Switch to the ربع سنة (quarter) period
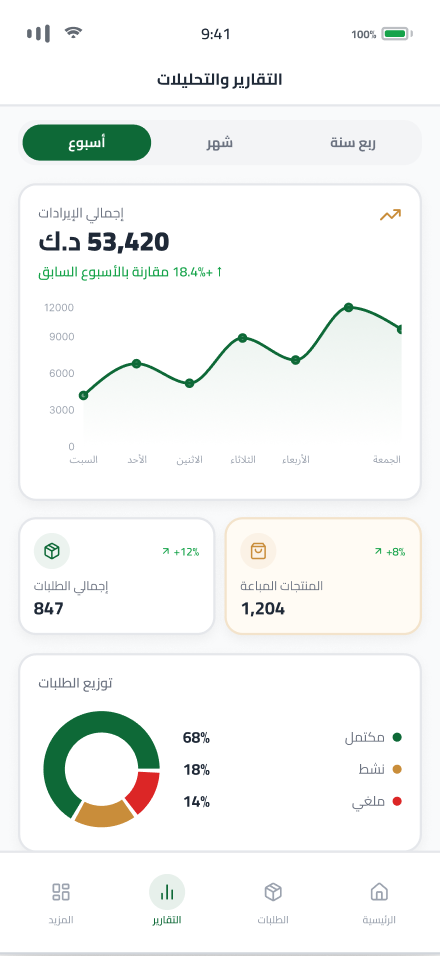Image resolution: width=440 pixels, height=956 pixels. 353,143
